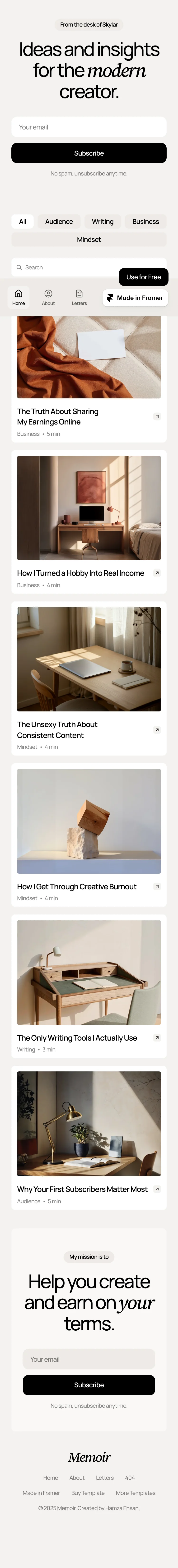Image resolution: width=178 pixels, height=1568 pixels.
Task: Select the Writing filter chip
Action: pos(103,221)
